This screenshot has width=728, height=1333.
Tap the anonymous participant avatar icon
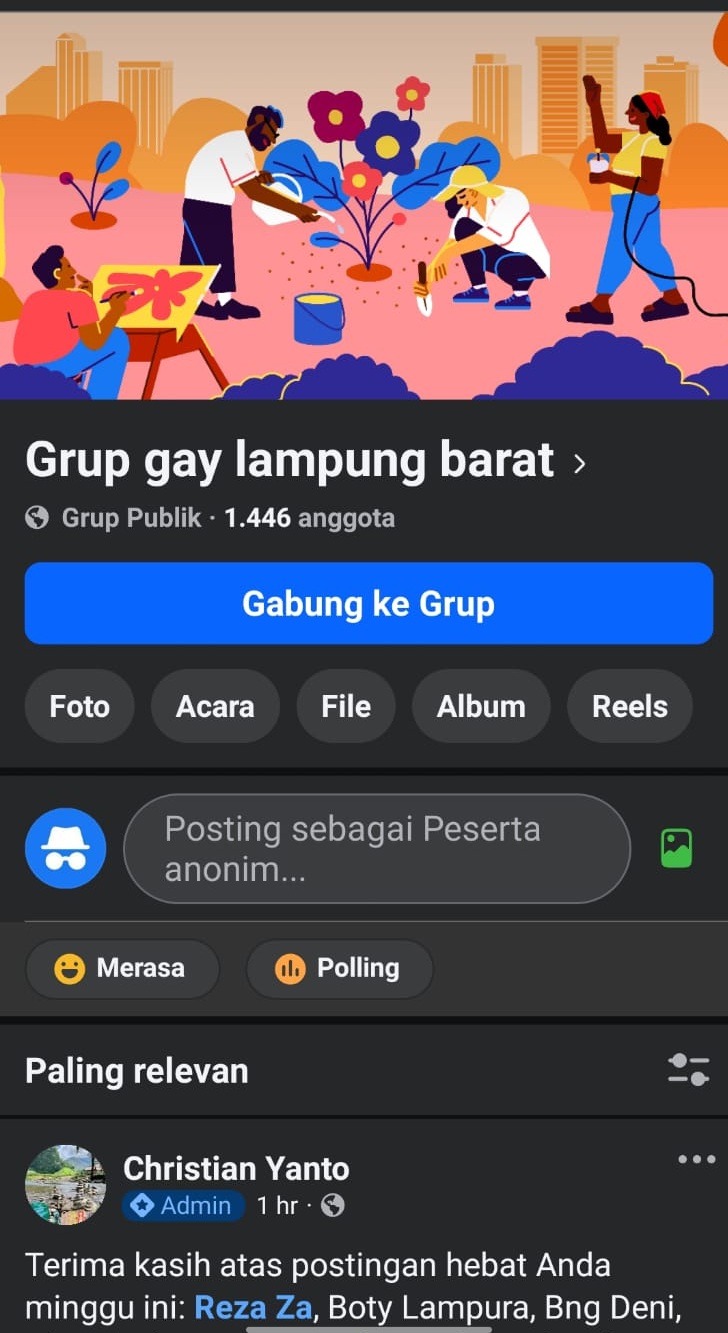pos(65,849)
